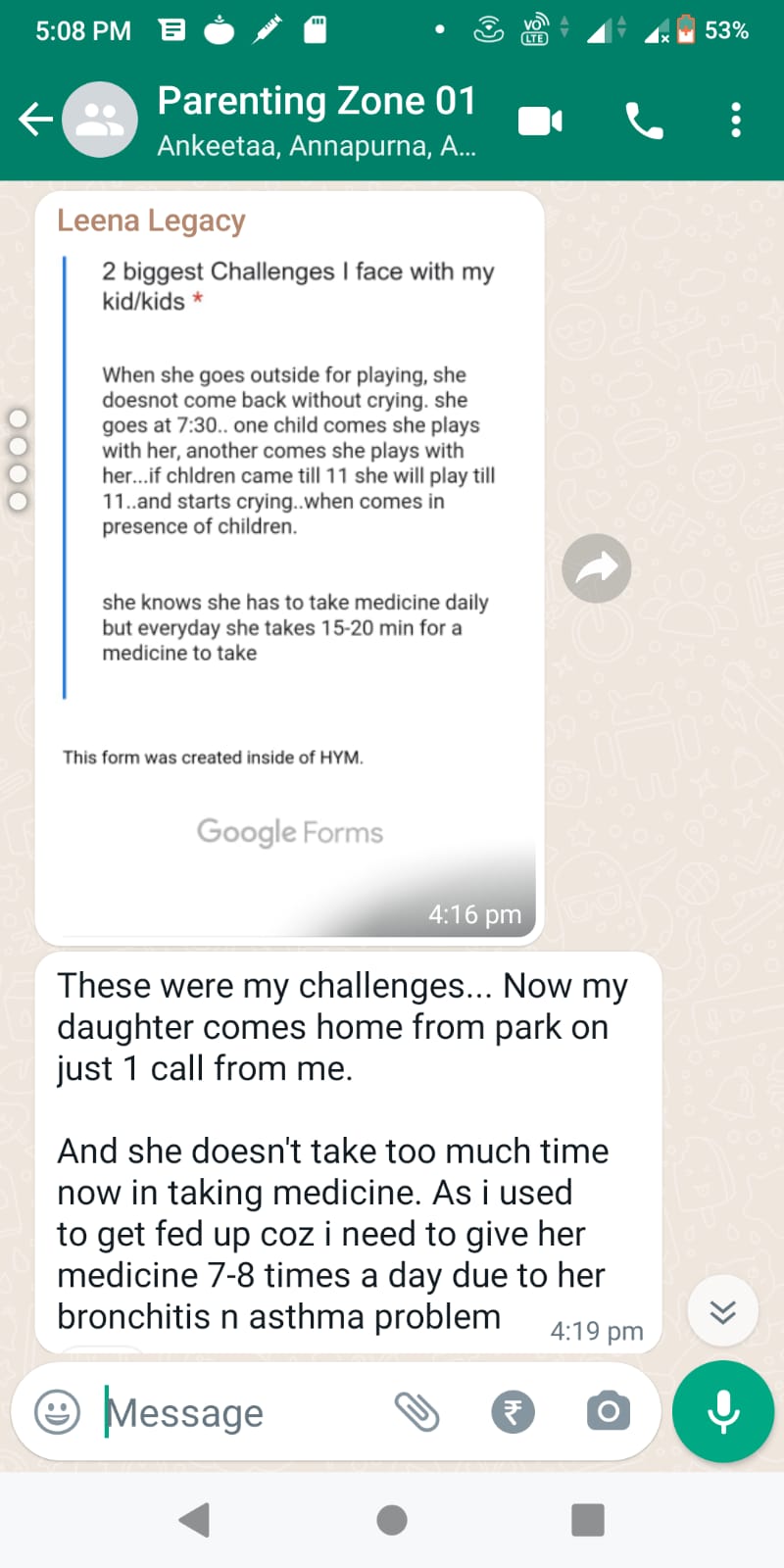The width and height of the screenshot is (784, 1568).
Task: Open the emoji picker
Action: (57, 1412)
